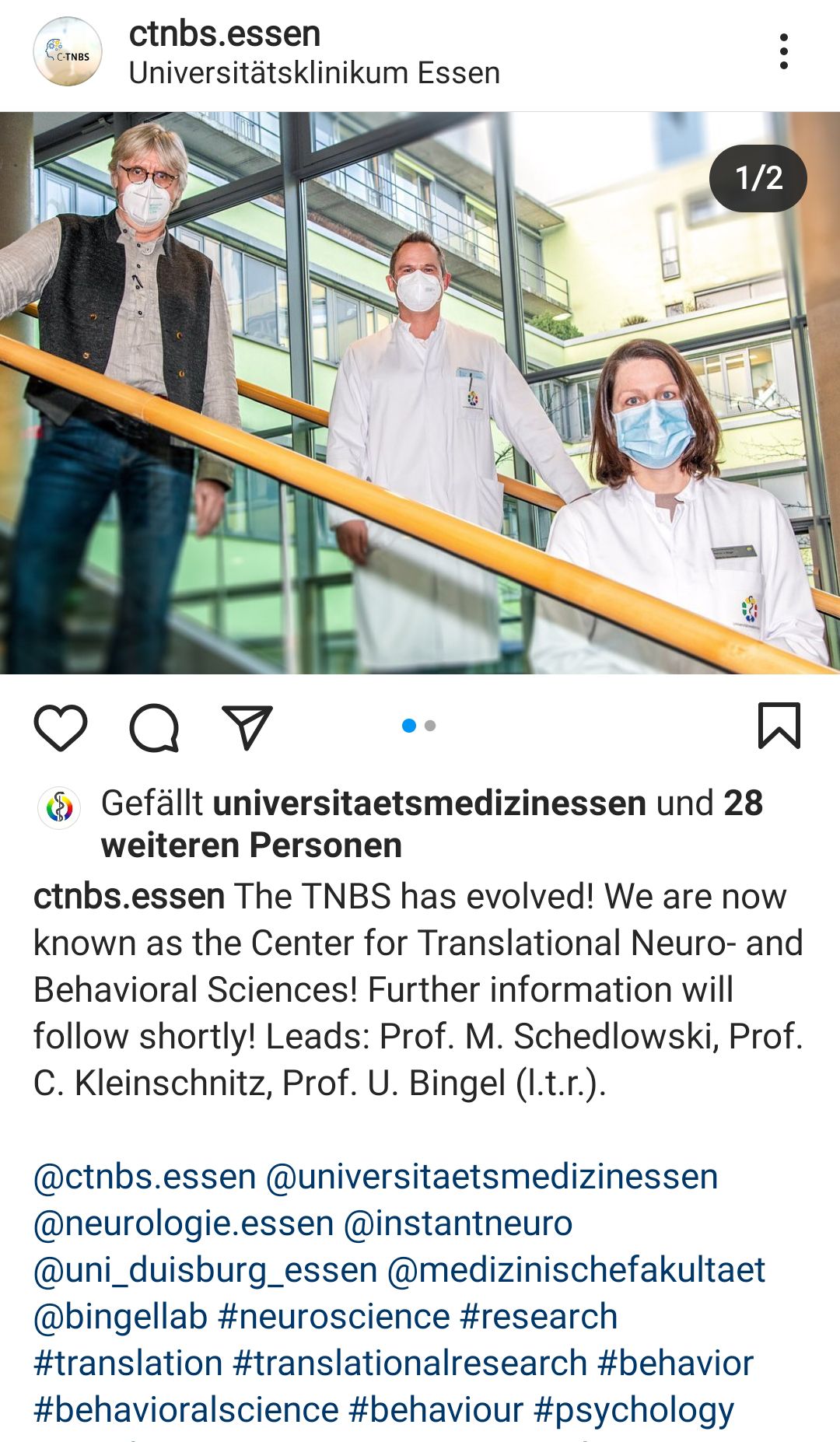Open the @uni_duisburg_essen mention
840x1442 pixels.
point(205,1270)
